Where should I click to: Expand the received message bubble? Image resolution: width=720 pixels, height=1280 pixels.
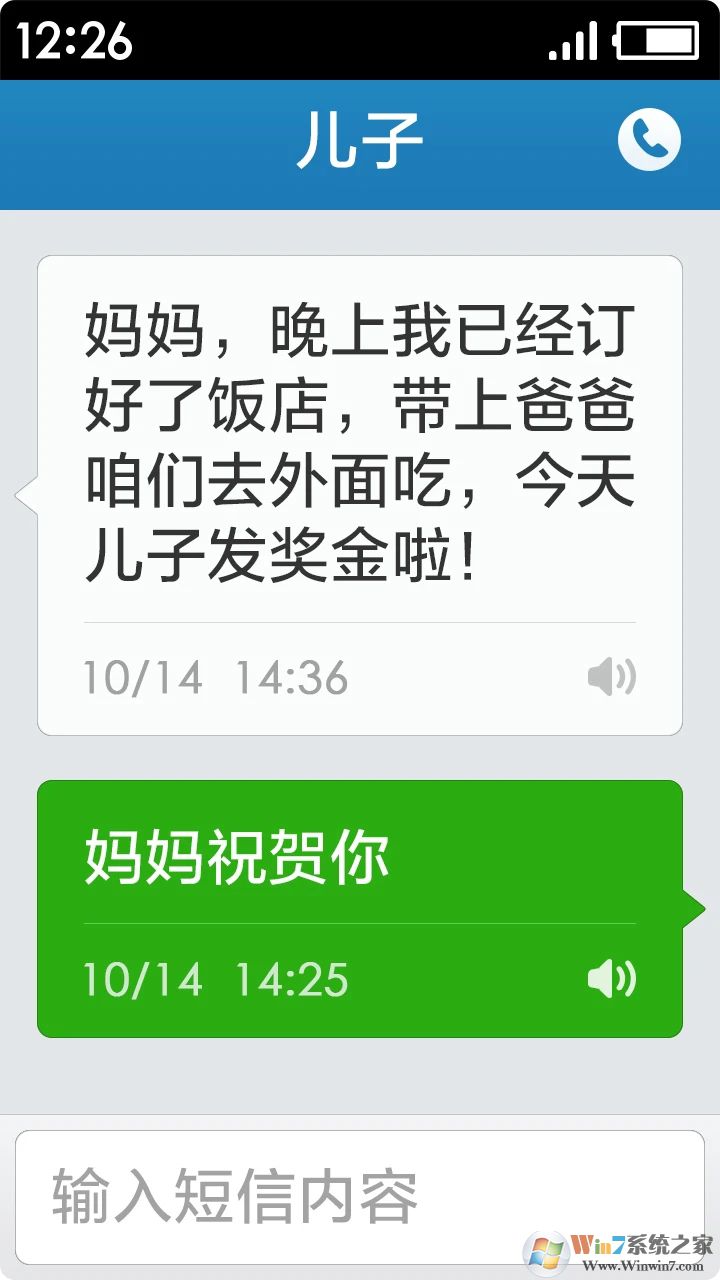[x=360, y=440]
